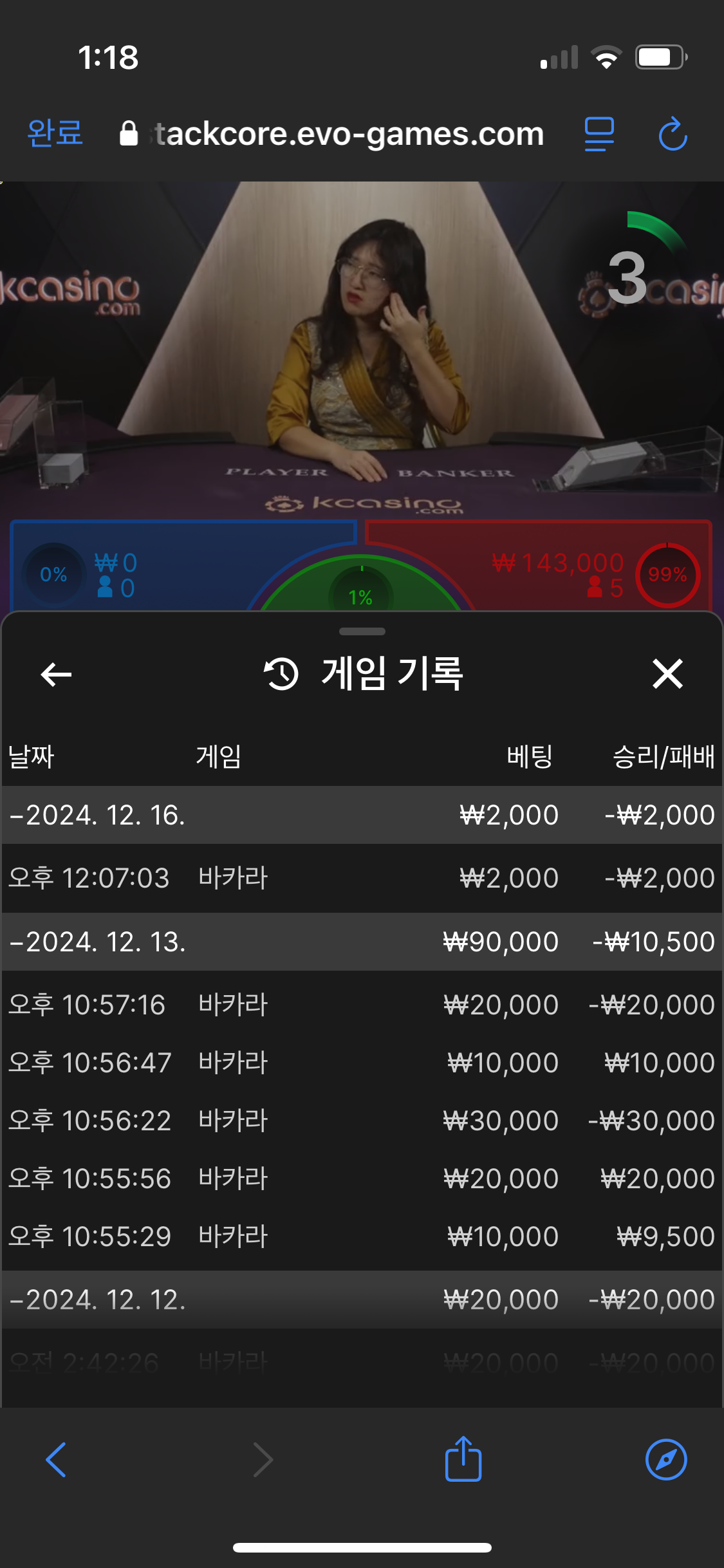Collapse the 2024. 12. 16. date group

pos(97,815)
